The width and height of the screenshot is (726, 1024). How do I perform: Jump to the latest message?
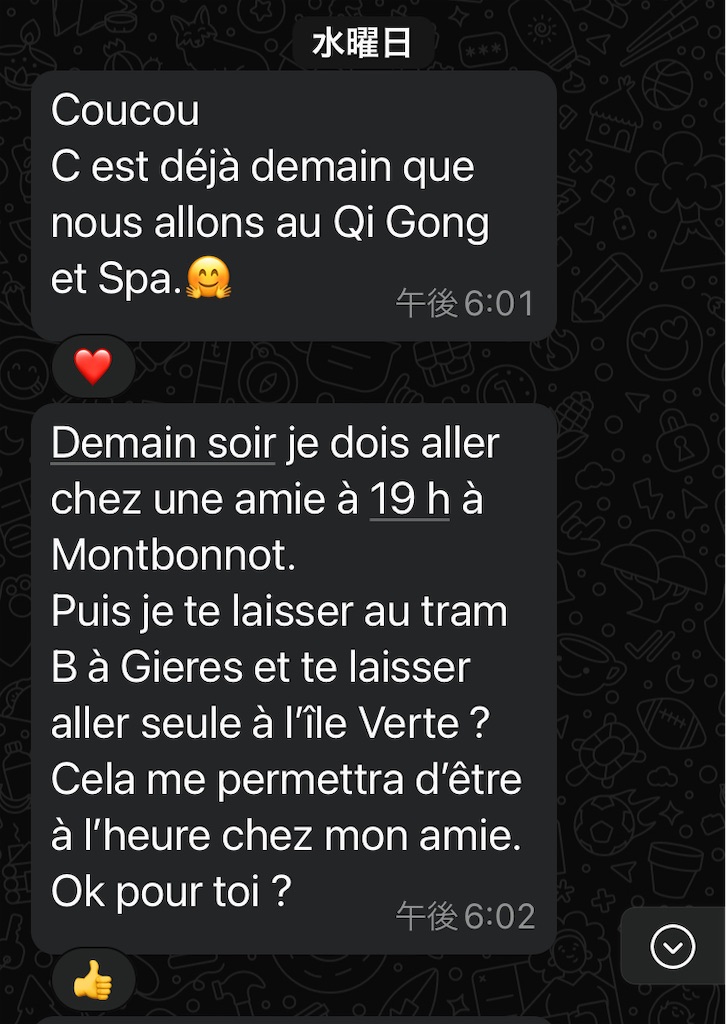click(x=672, y=945)
